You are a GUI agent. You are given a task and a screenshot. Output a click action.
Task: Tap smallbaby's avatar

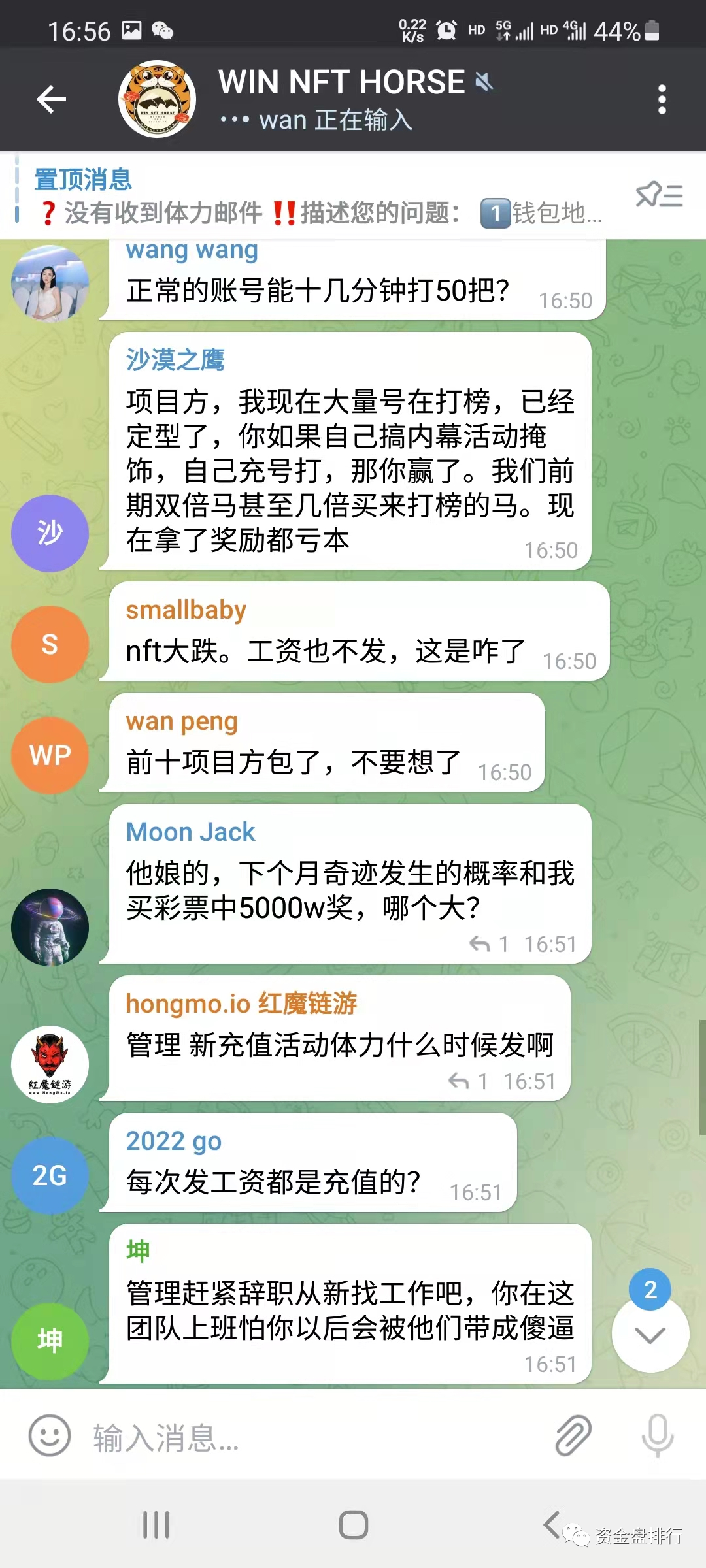[x=50, y=644]
